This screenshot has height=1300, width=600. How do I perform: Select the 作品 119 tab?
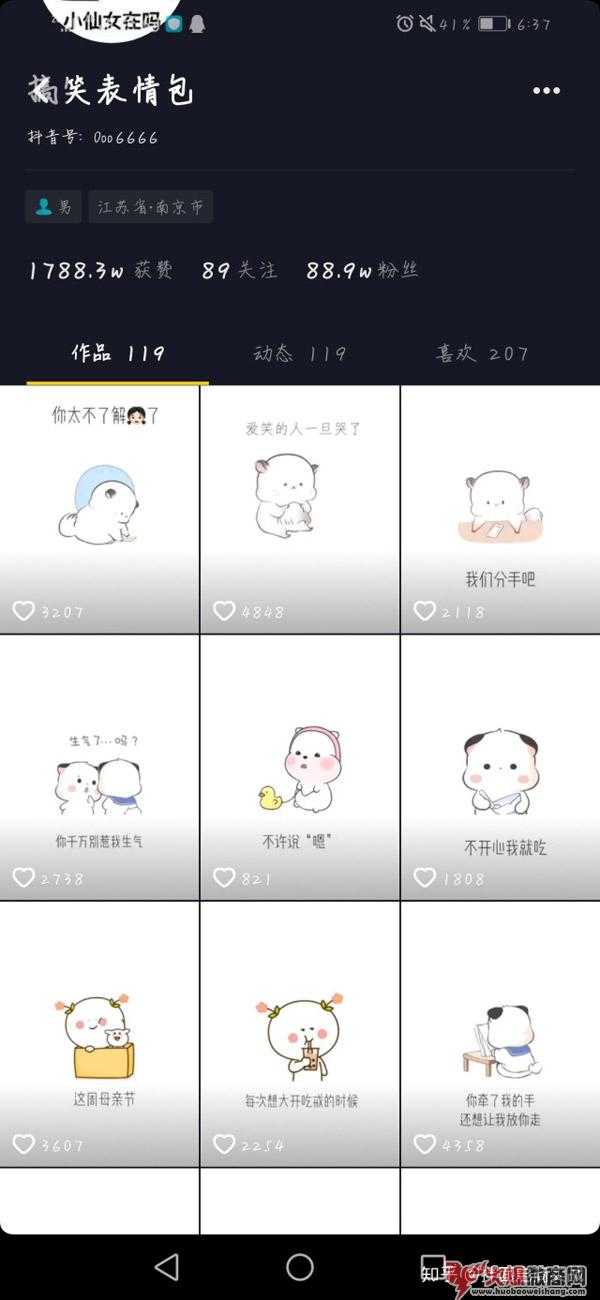117,354
